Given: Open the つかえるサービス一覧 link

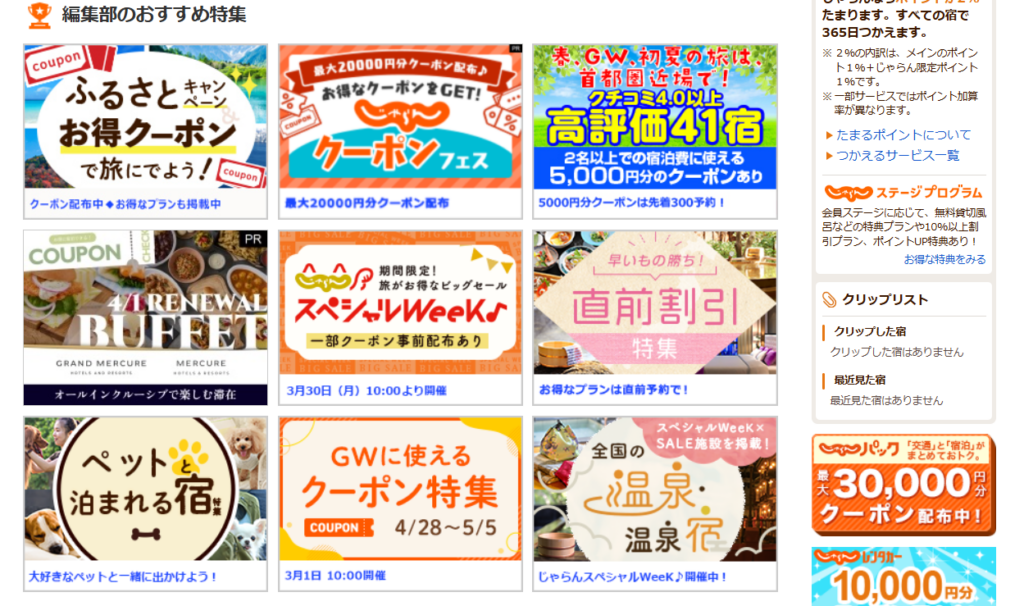Looking at the screenshot, I should 897,155.
